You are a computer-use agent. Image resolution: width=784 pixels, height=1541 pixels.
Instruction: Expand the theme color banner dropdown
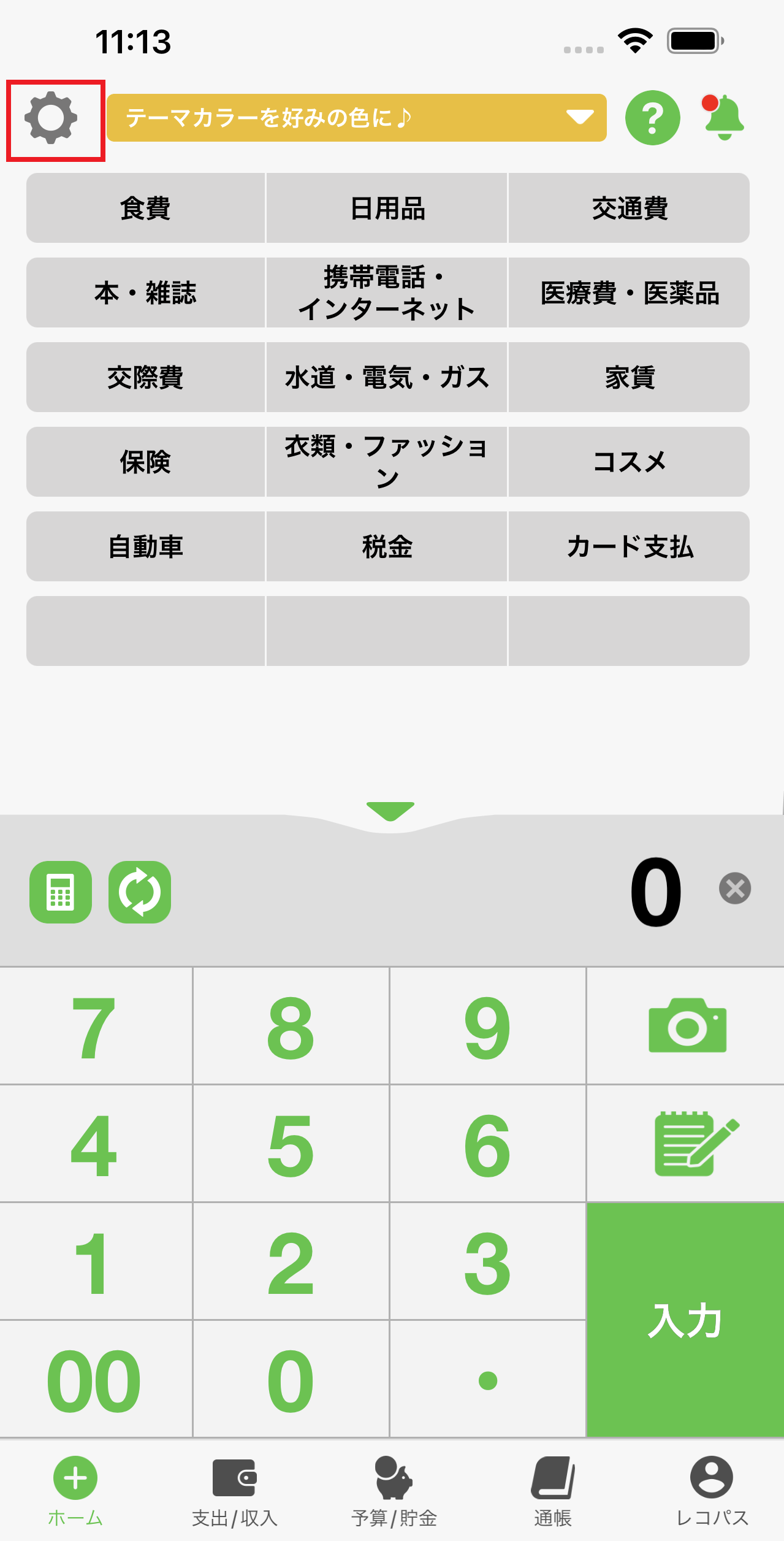click(579, 117)
